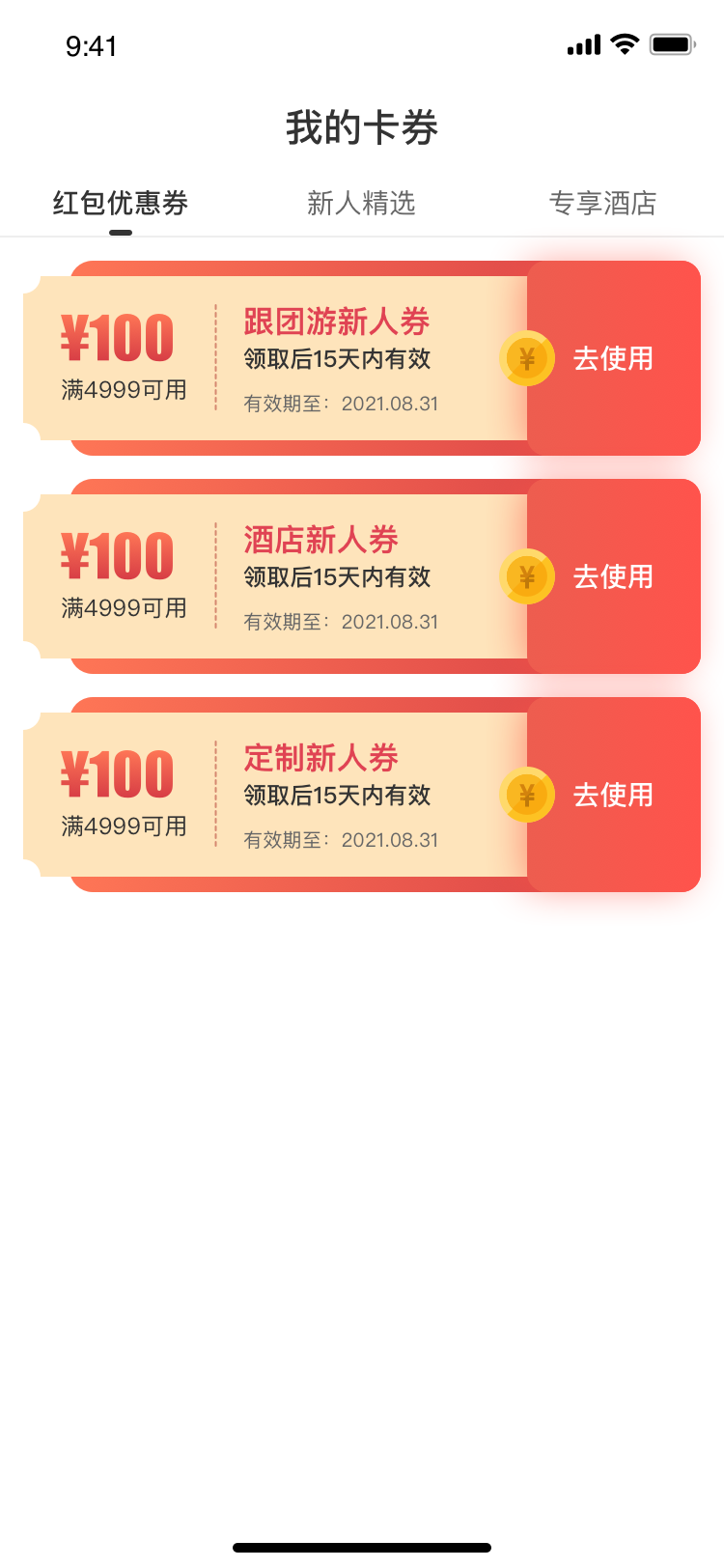
Task: Switch to the 新人精选 tab
Action: [x=361, y=204]
